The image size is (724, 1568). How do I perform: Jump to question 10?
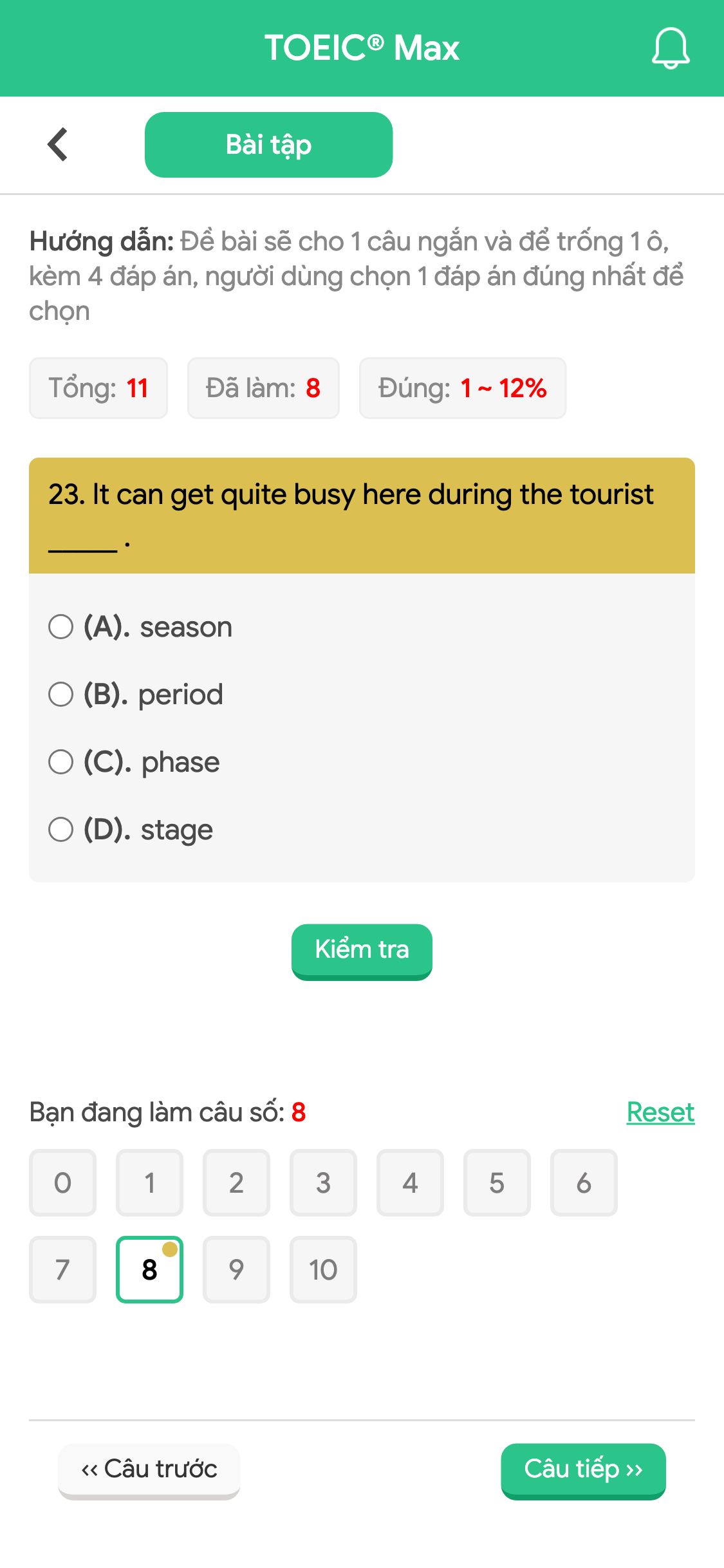point(323,1269)
